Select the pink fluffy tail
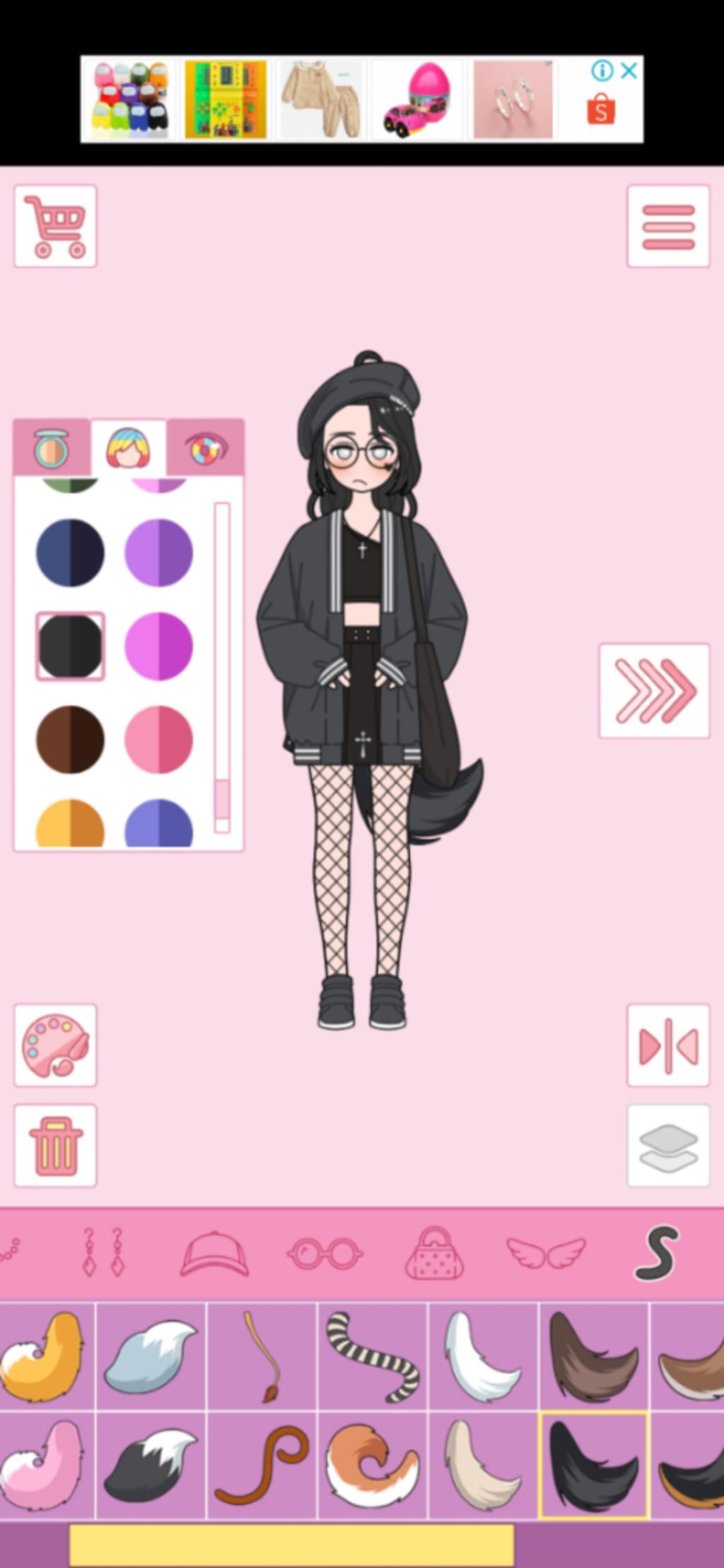 coord(44,1464)
